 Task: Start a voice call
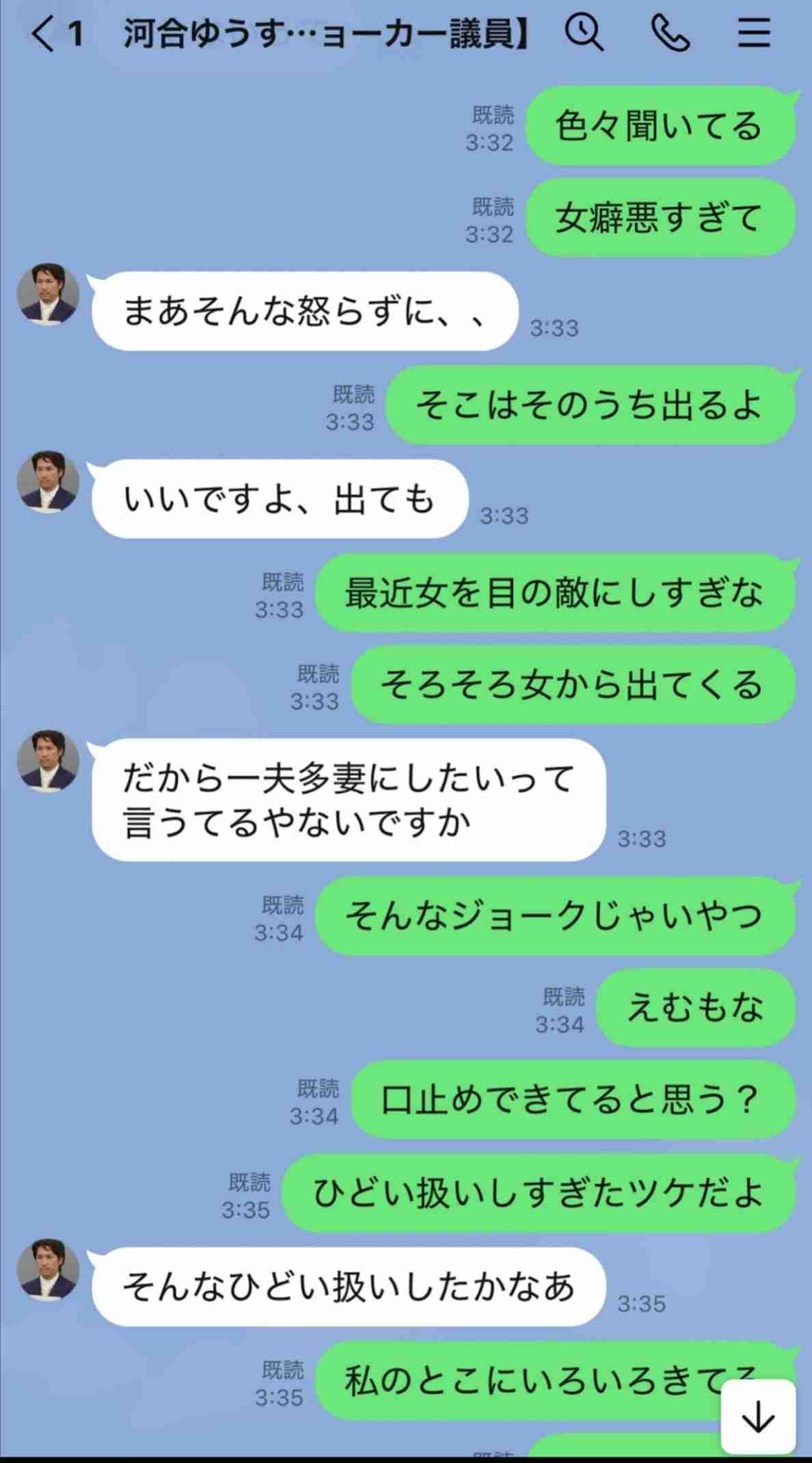pyautogui.click(x=670, y=33)
